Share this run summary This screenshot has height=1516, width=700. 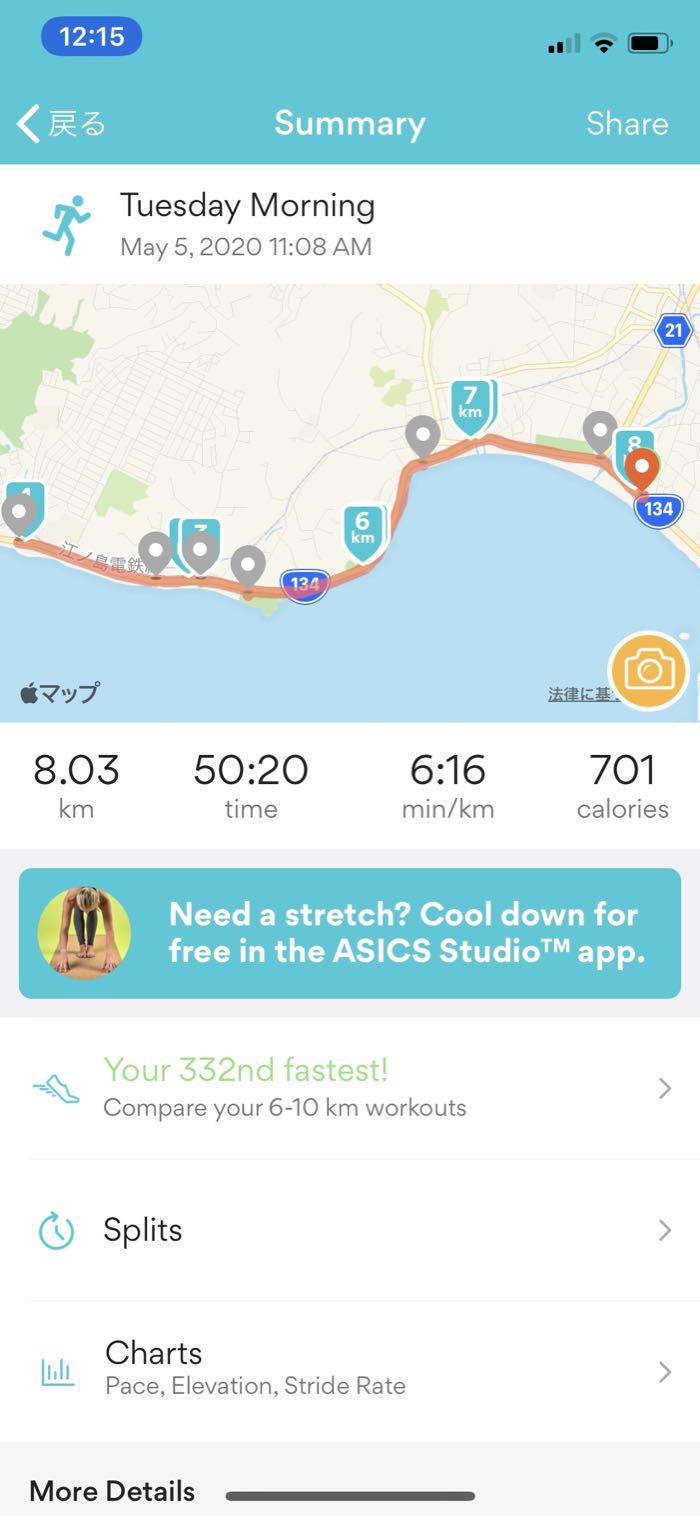[x=627, y=124]
